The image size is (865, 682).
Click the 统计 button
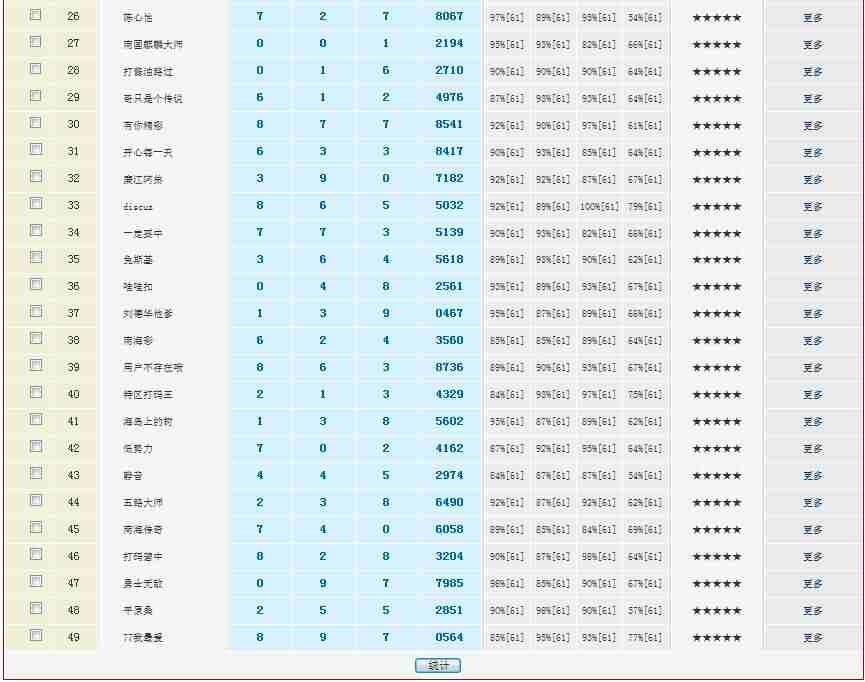click(x=438, y=666)
